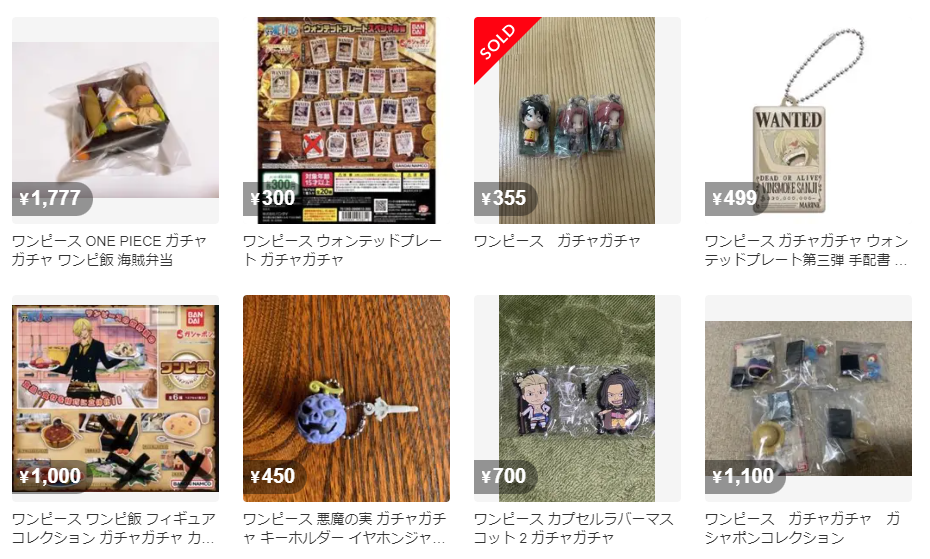Open the ¥499 ウォンテッドプレート第三弾 listing
This screenshot has width=930, height=559.
808,120
